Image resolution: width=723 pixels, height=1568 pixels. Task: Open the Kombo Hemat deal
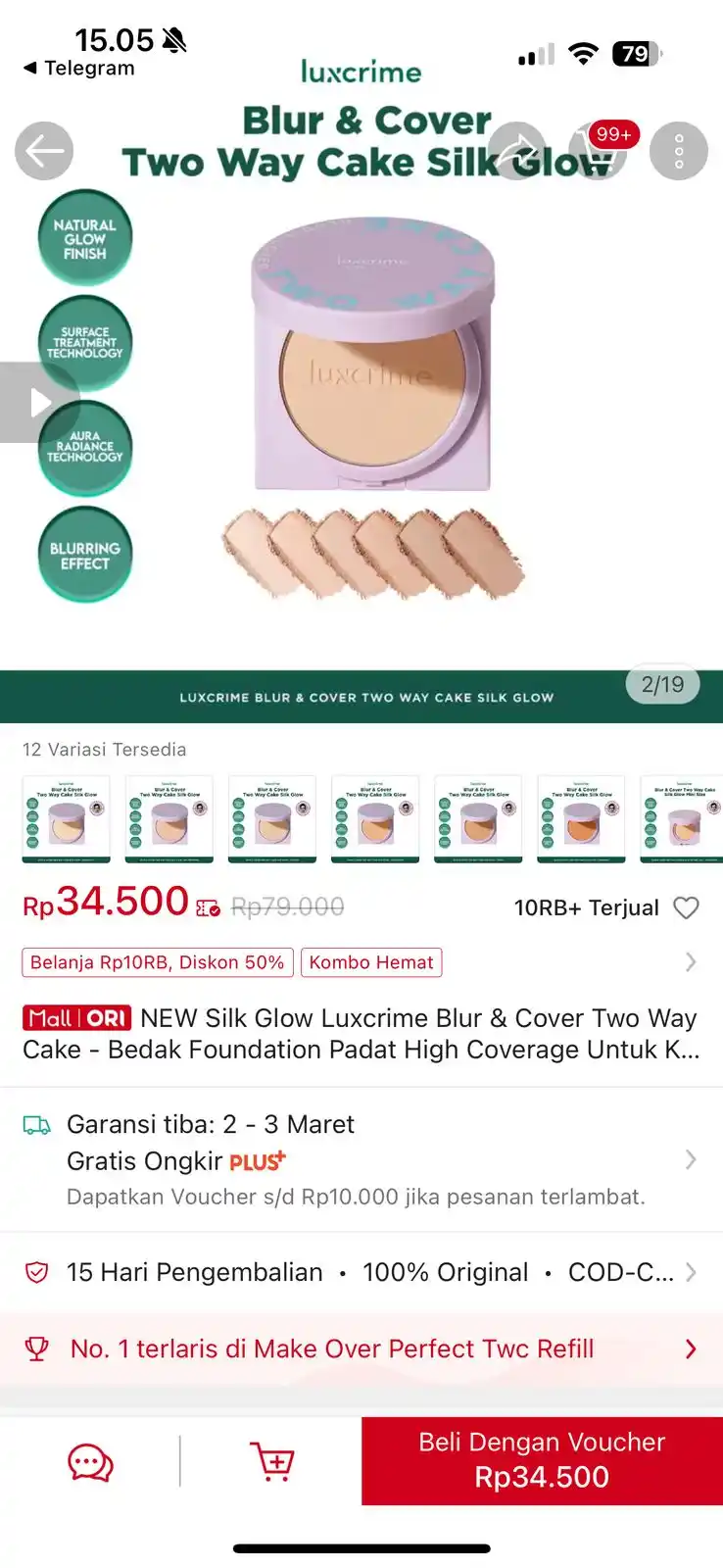click(371, 962)
